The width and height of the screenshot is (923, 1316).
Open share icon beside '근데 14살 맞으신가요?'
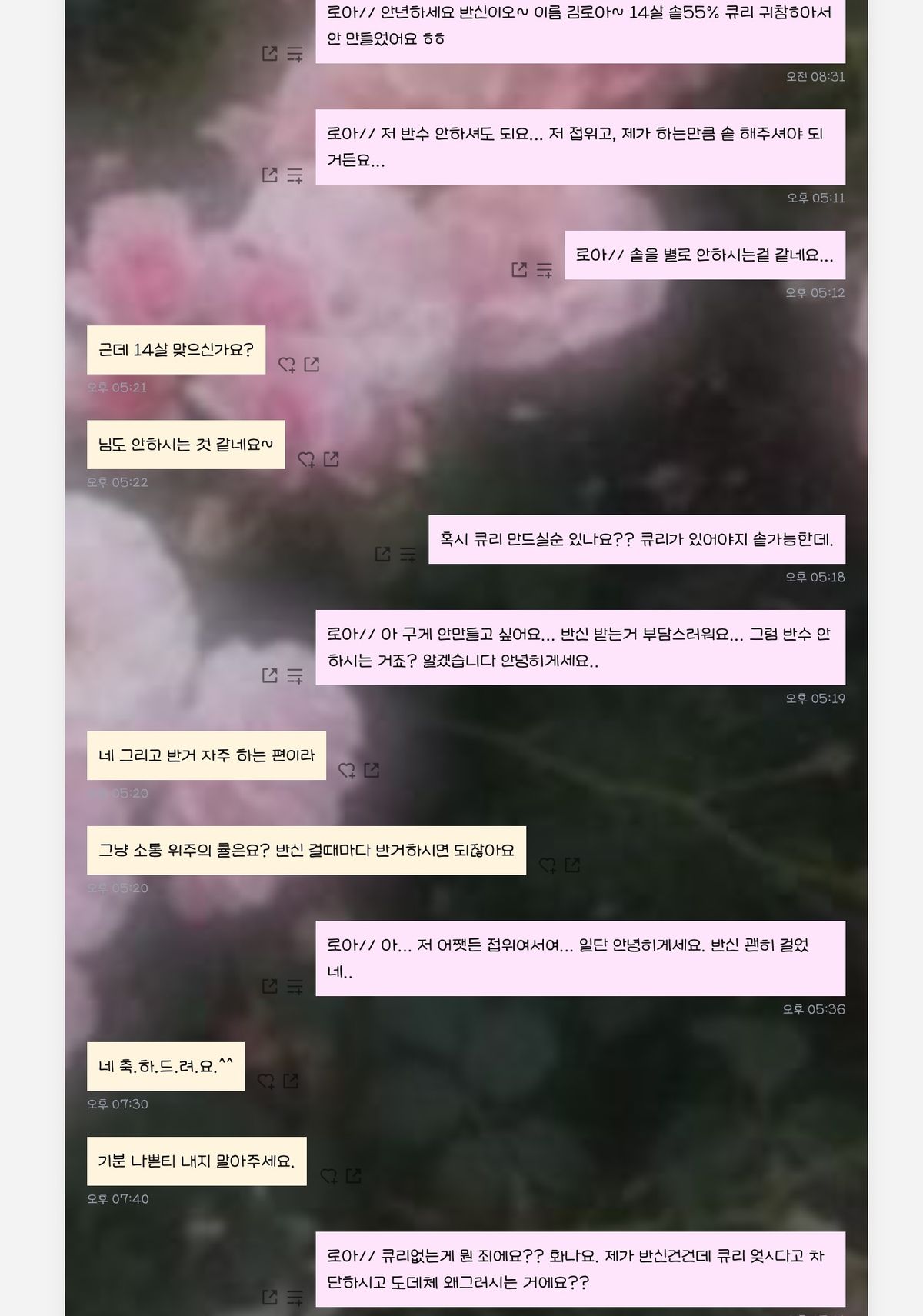tap(312, 364)
